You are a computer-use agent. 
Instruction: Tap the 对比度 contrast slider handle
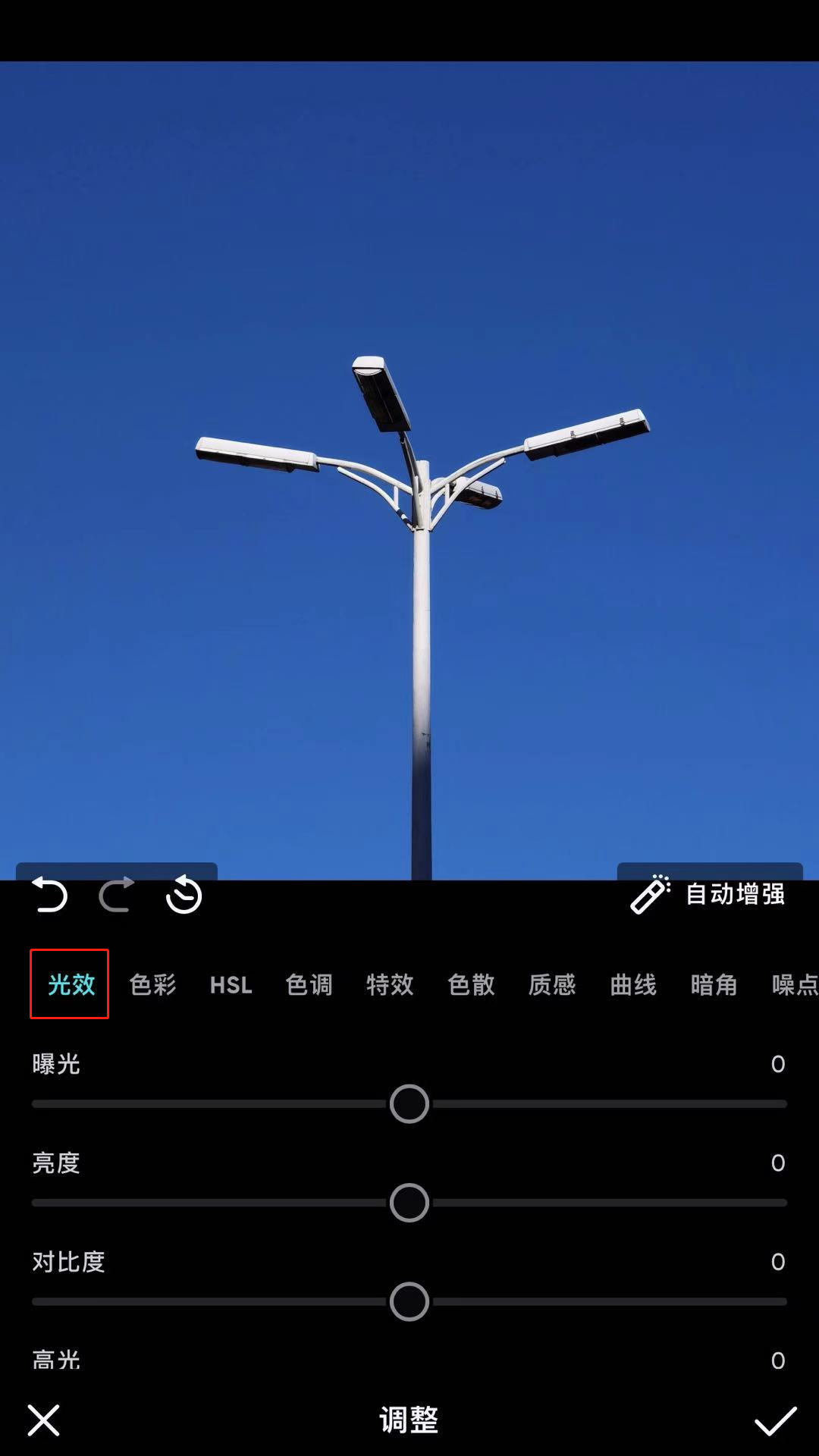coord(409,1301)
